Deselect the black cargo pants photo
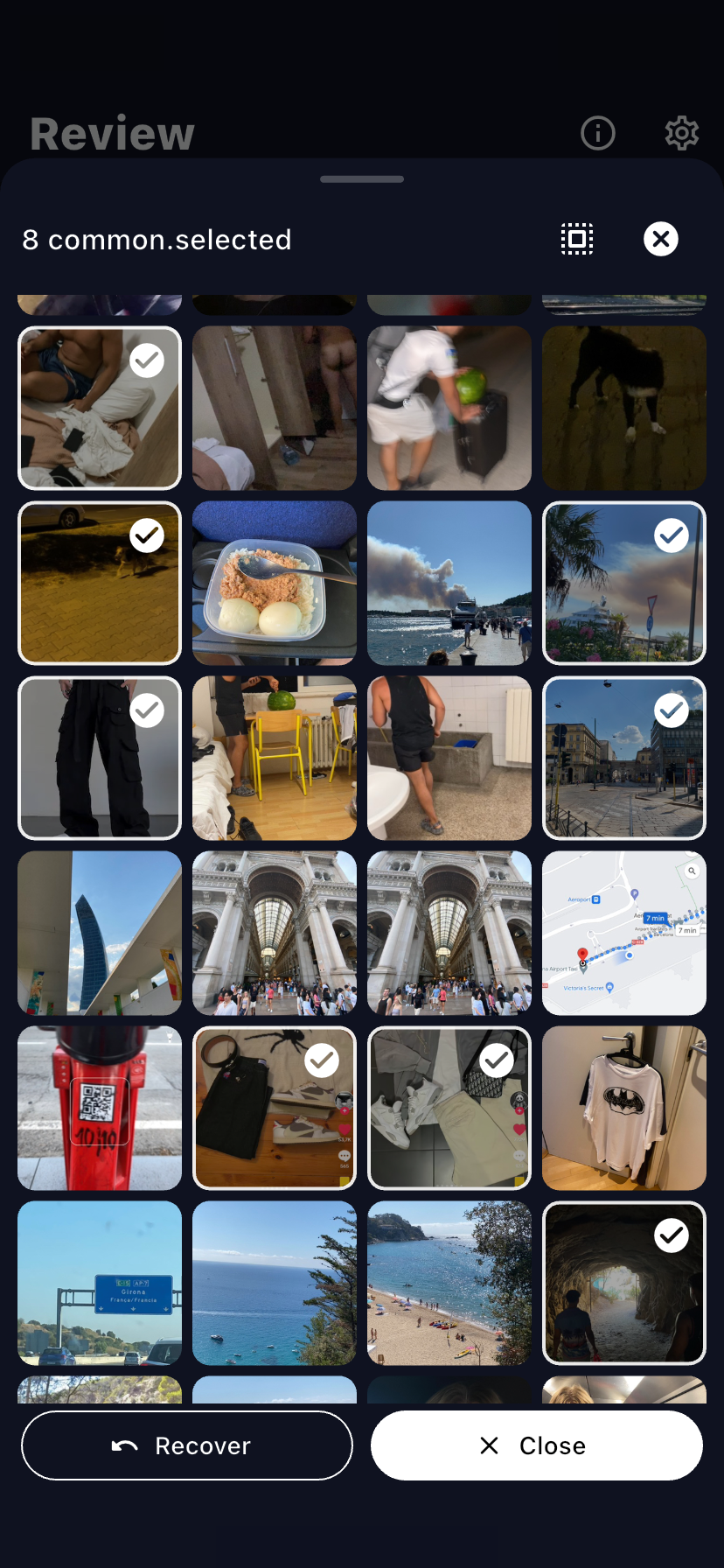 [x=100, y=758]
